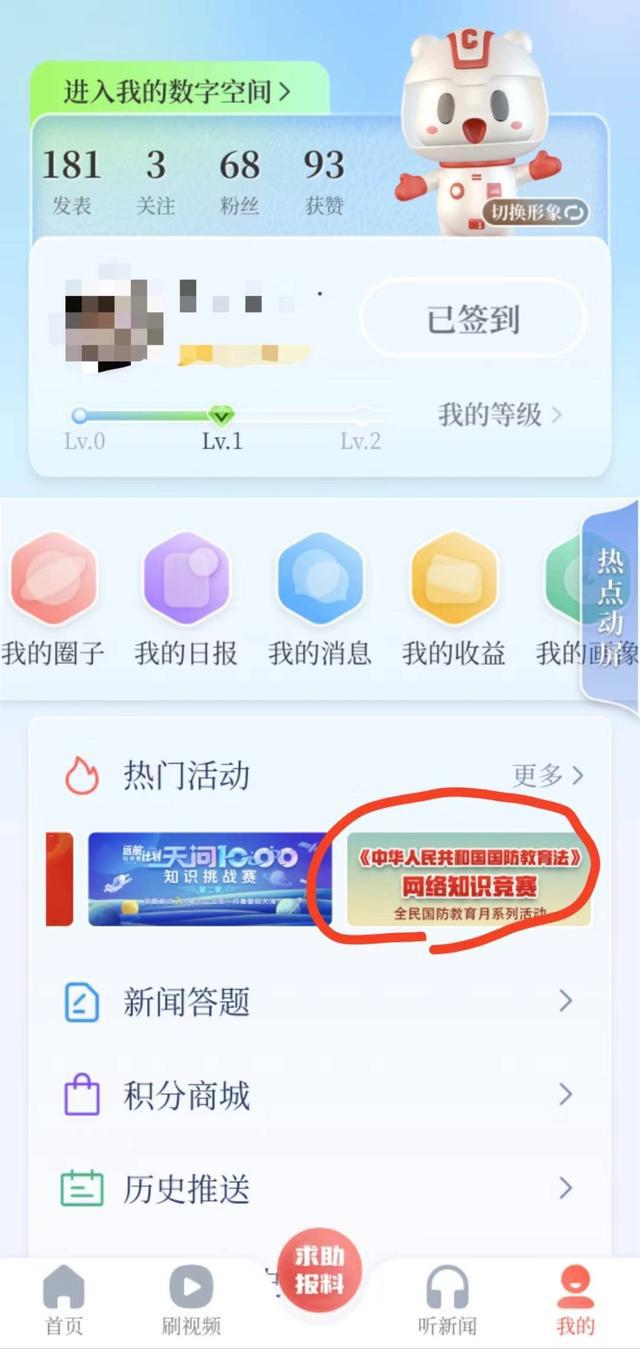Open the 积分商城 points mall
This screenshot has height=1349, width=640.
pos(320,1095)
